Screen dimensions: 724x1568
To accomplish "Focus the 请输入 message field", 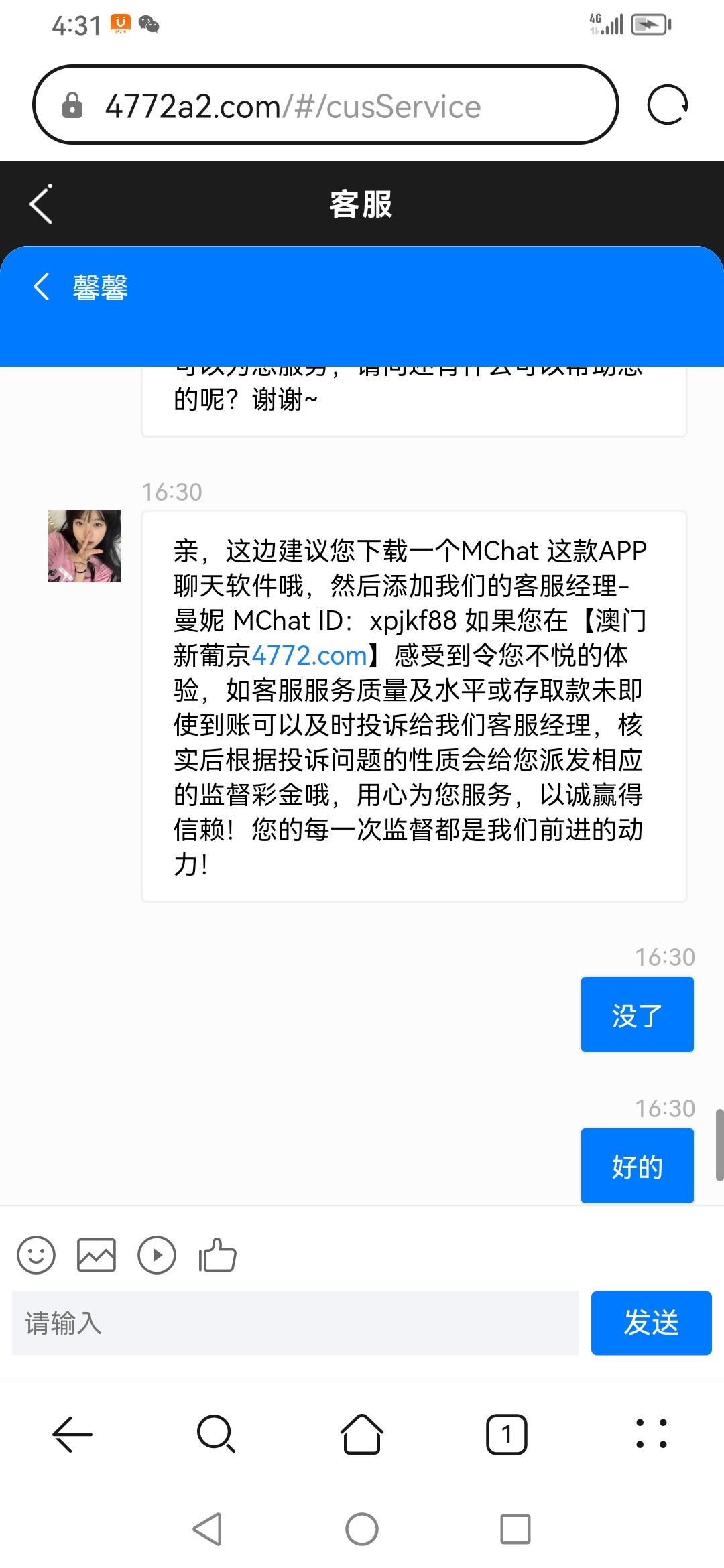I will pyautogui.click(x=295, y=1323).
